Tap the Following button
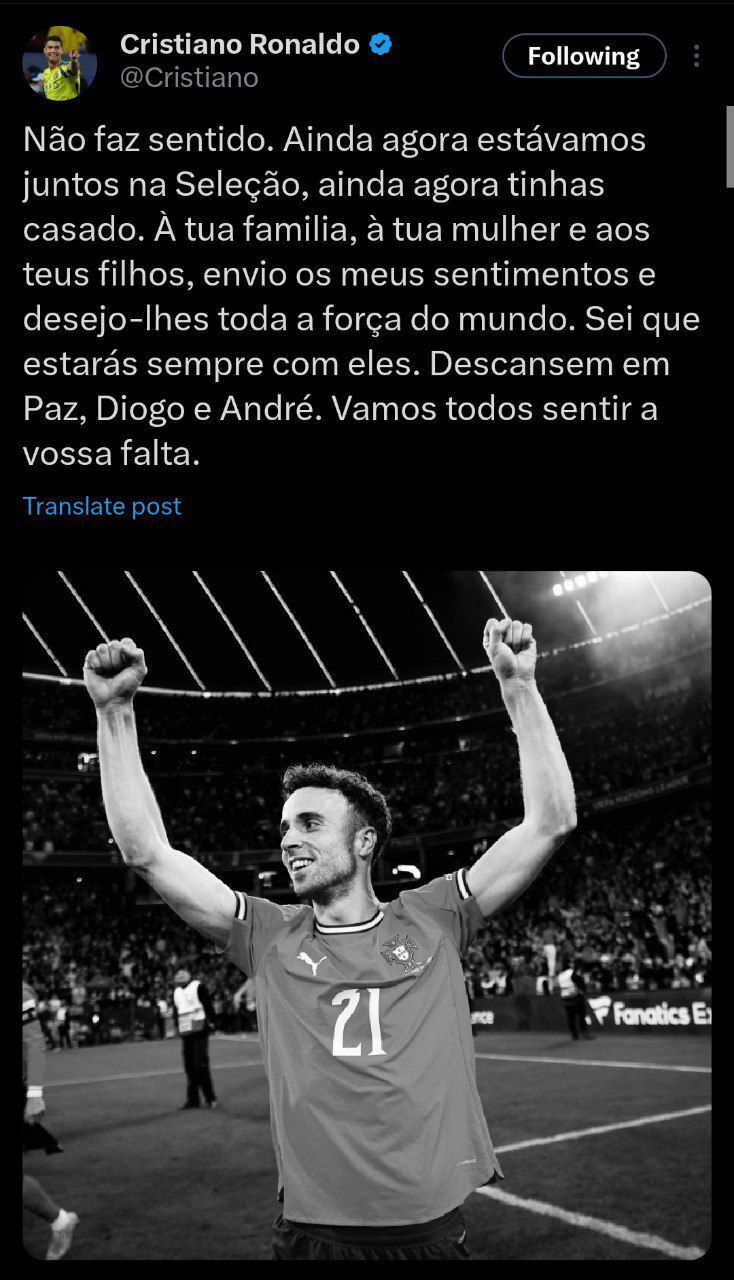Viewport: 734px width, 1280px height. click(x=584, y=57)
